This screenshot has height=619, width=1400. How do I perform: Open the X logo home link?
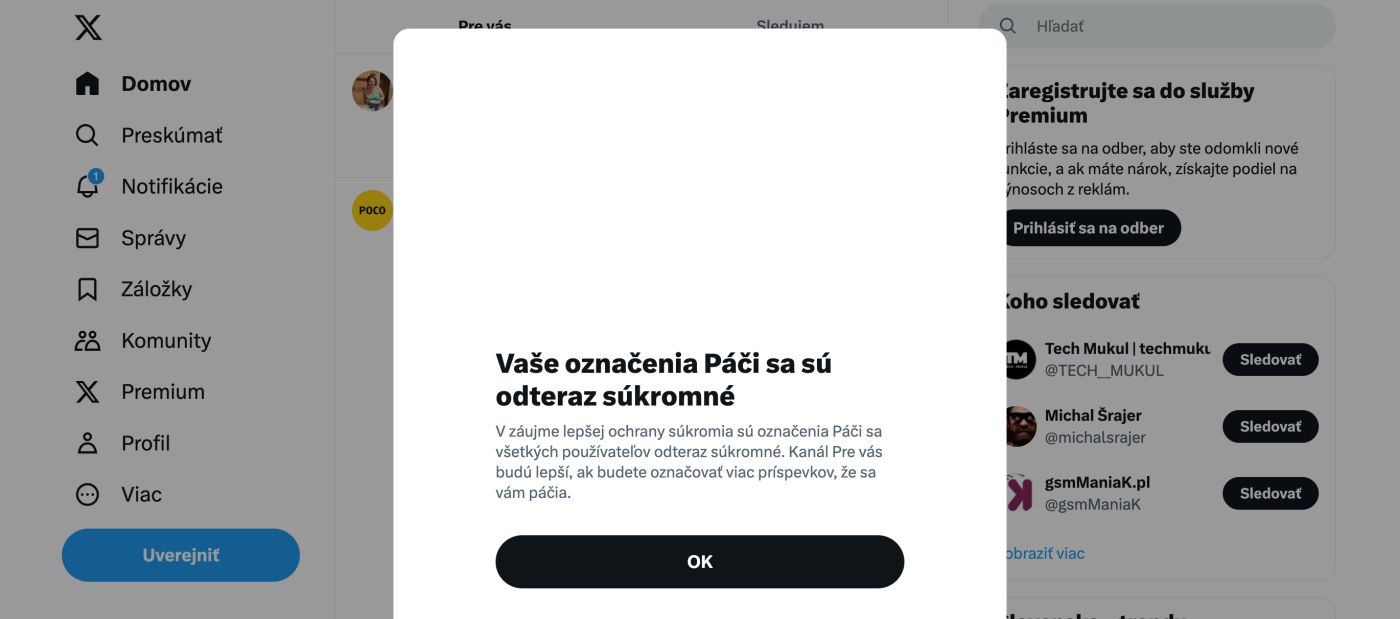(x=88, y=28)
